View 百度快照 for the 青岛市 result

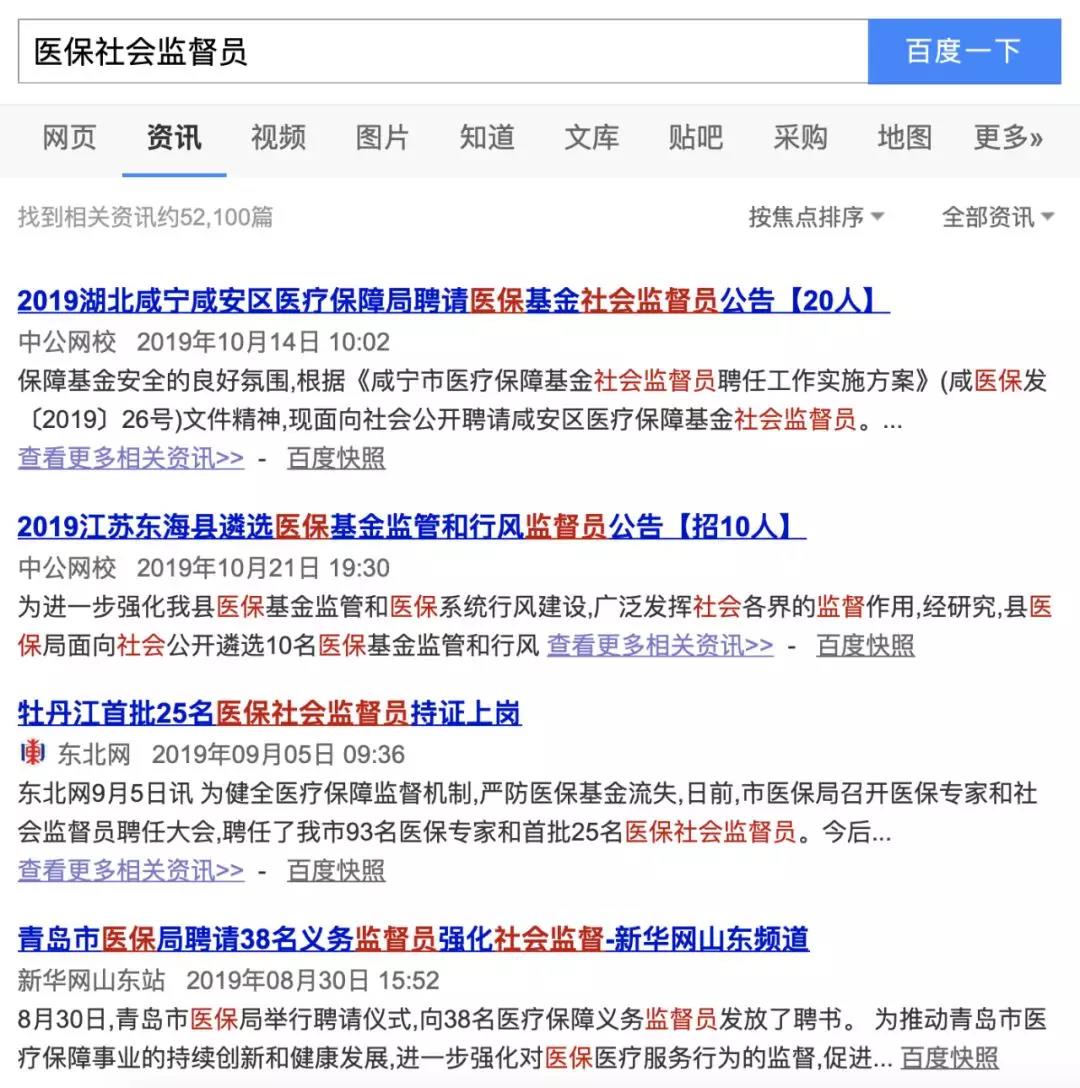(949, 1057)
